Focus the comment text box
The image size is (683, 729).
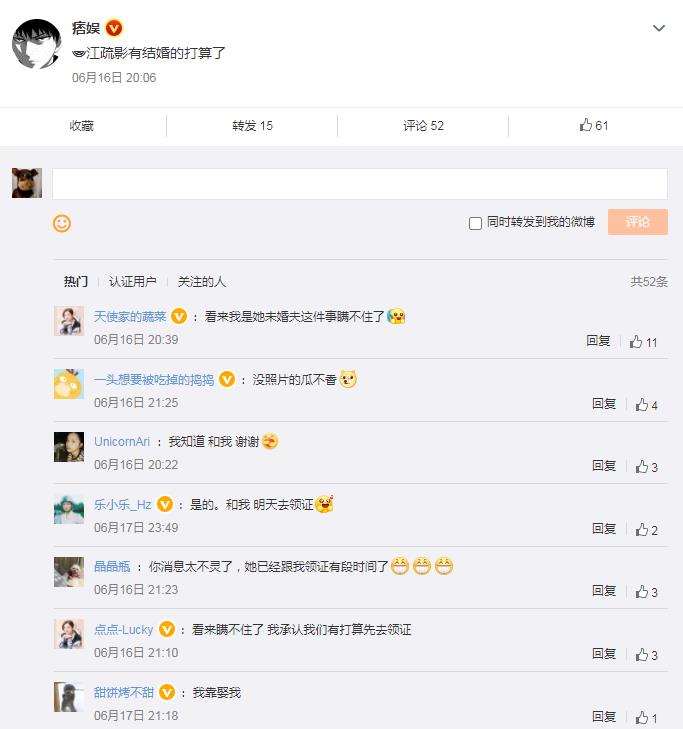click(359, 184)
